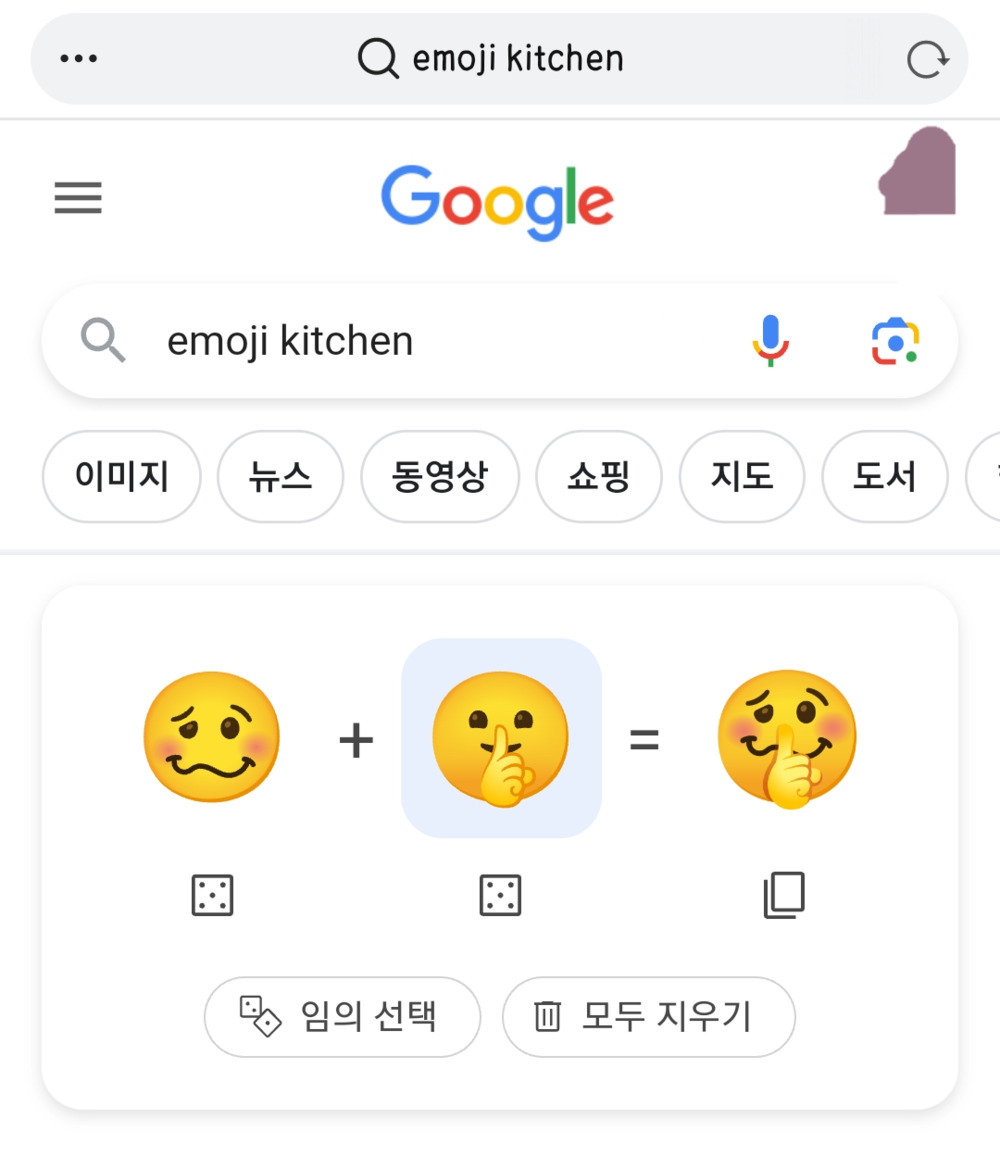Open Google Lens camera search

[x=893, y=341]
